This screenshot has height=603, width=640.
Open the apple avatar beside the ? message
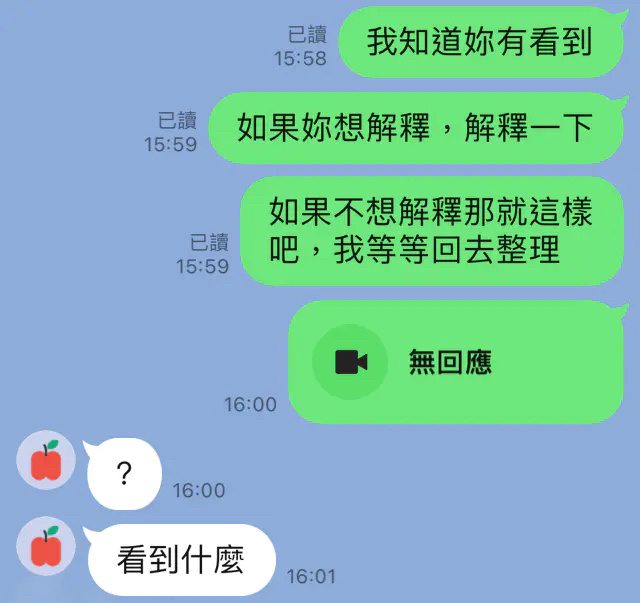point(46,462)
